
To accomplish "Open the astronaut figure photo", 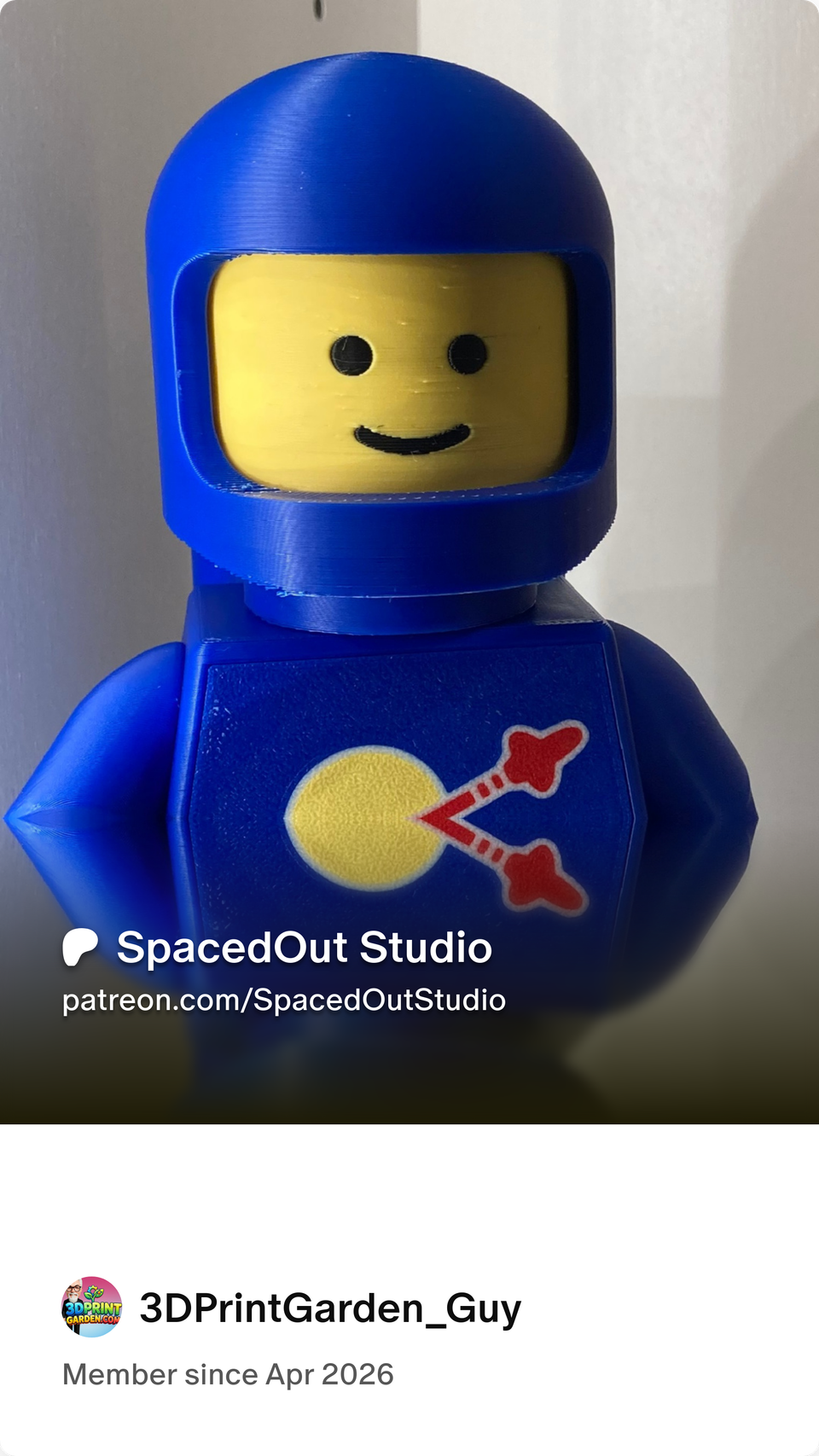I will 401,512.
